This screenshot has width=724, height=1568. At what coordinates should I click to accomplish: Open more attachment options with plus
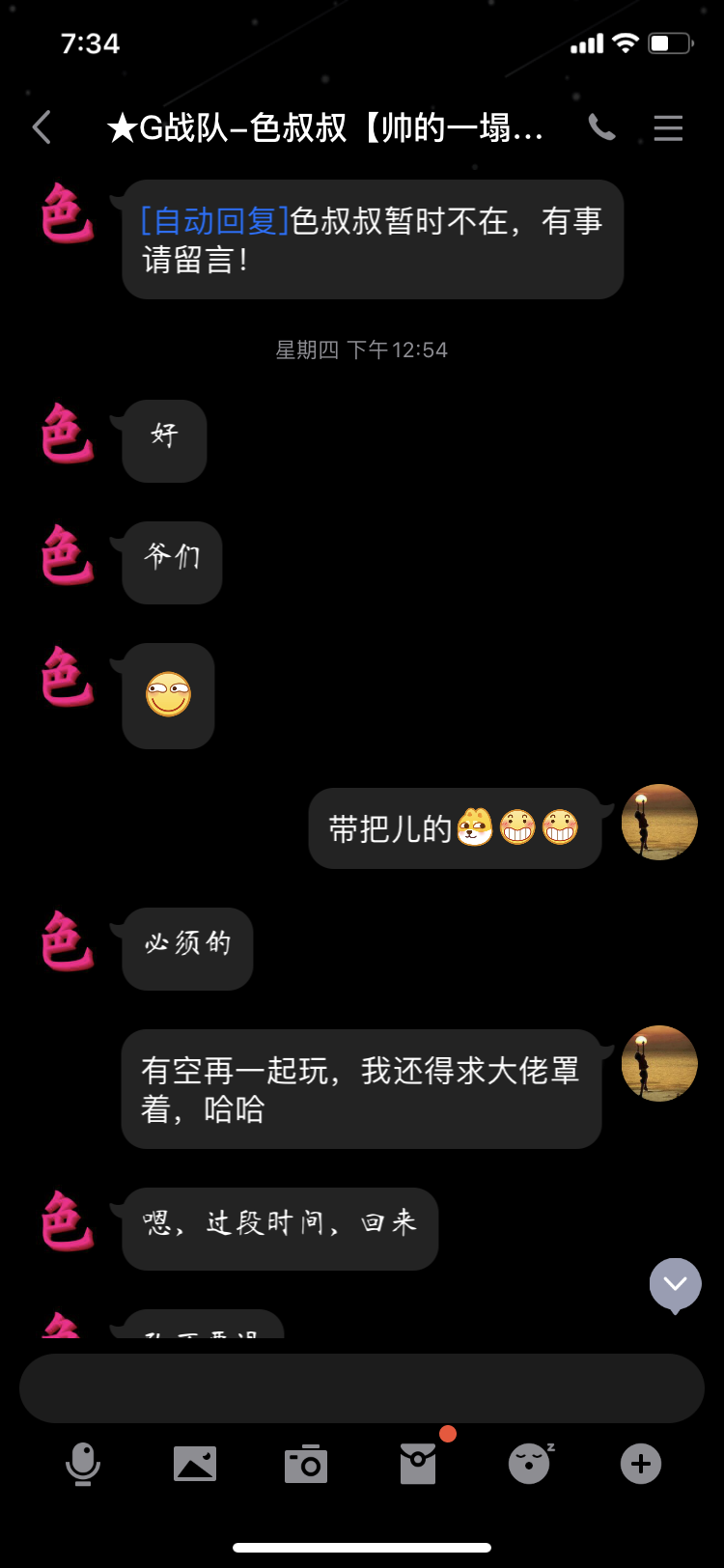click(x=640, y=1464)
